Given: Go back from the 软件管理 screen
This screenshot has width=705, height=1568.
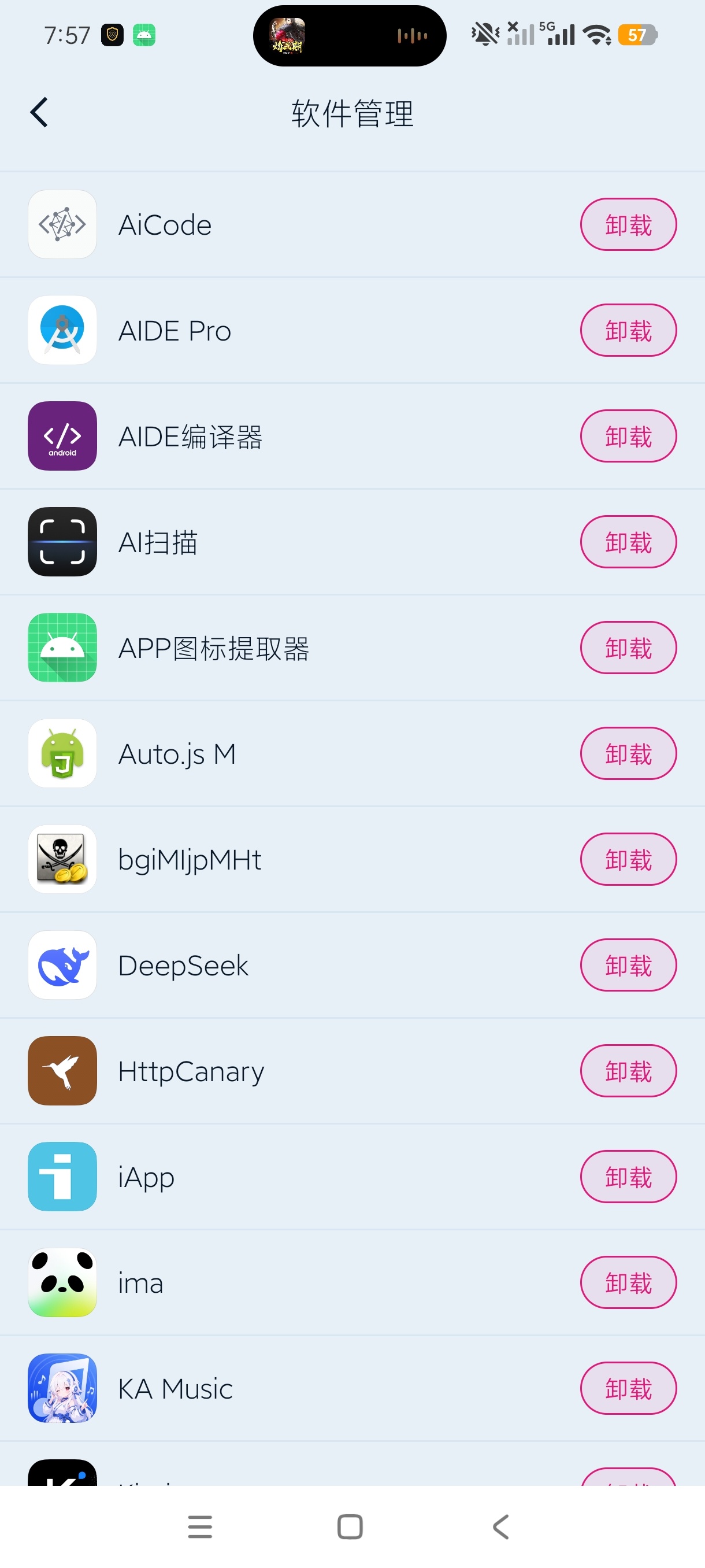Looking at the screenshot, I should (39, 113).
